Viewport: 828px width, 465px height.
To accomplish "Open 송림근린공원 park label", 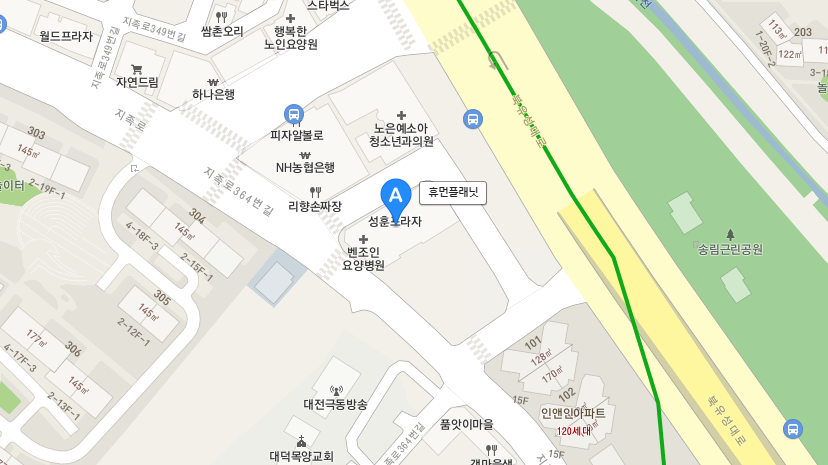I will point(730,248).
